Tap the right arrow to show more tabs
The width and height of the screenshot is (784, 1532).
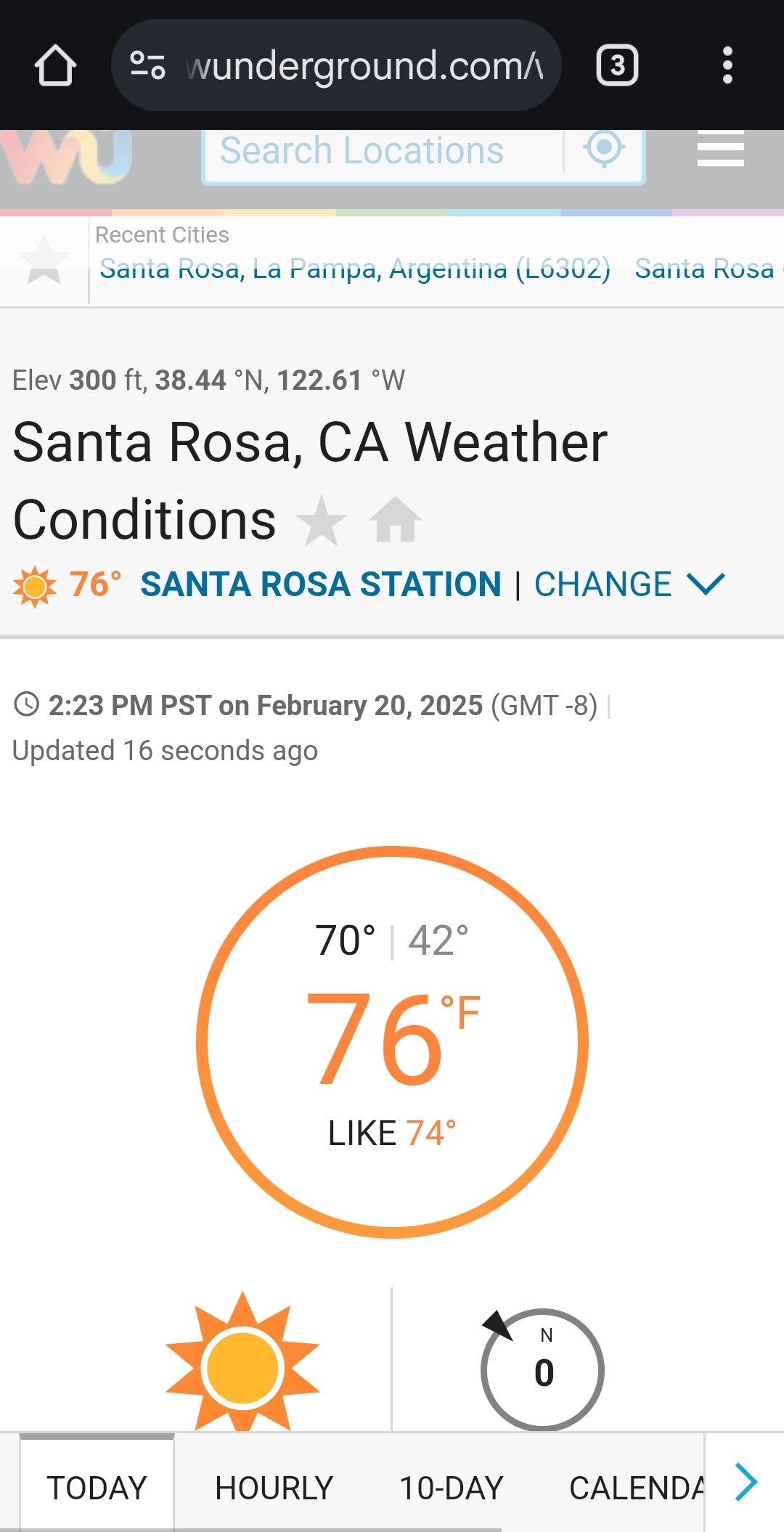746,1482
